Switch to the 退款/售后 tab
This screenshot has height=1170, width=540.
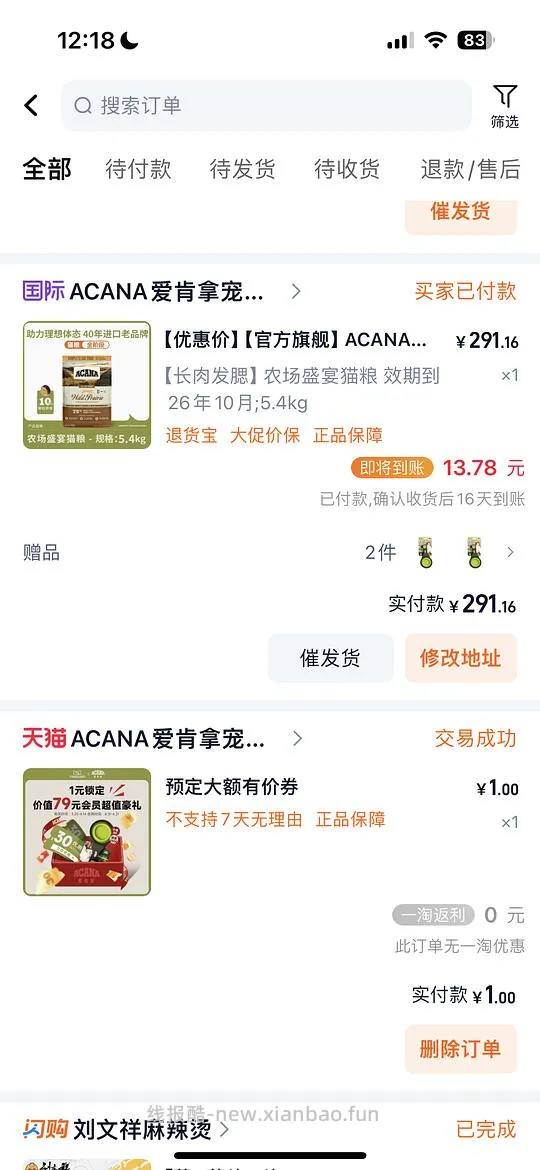click(x=471, y=169)
